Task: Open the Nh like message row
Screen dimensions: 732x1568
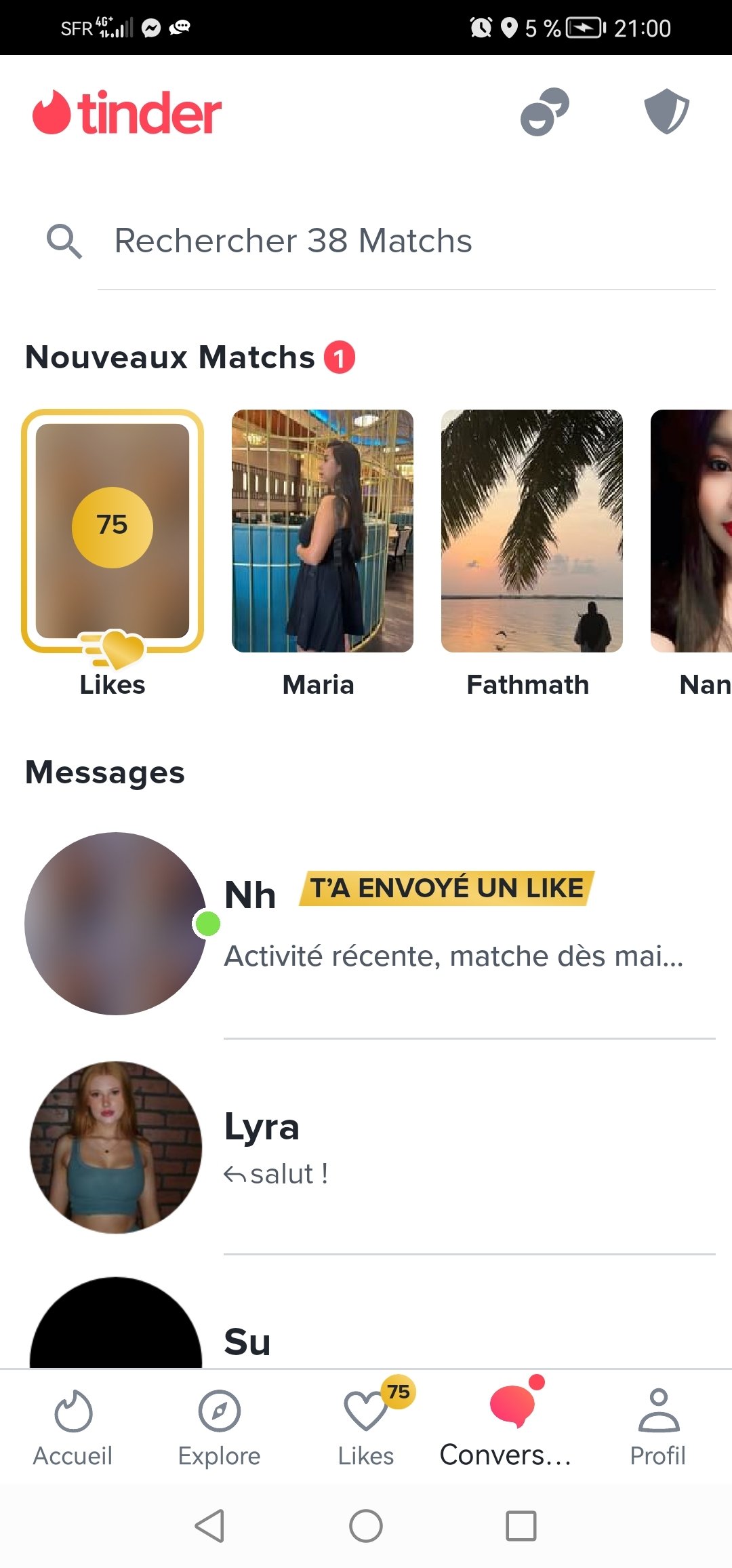Action: pos(454,922)
